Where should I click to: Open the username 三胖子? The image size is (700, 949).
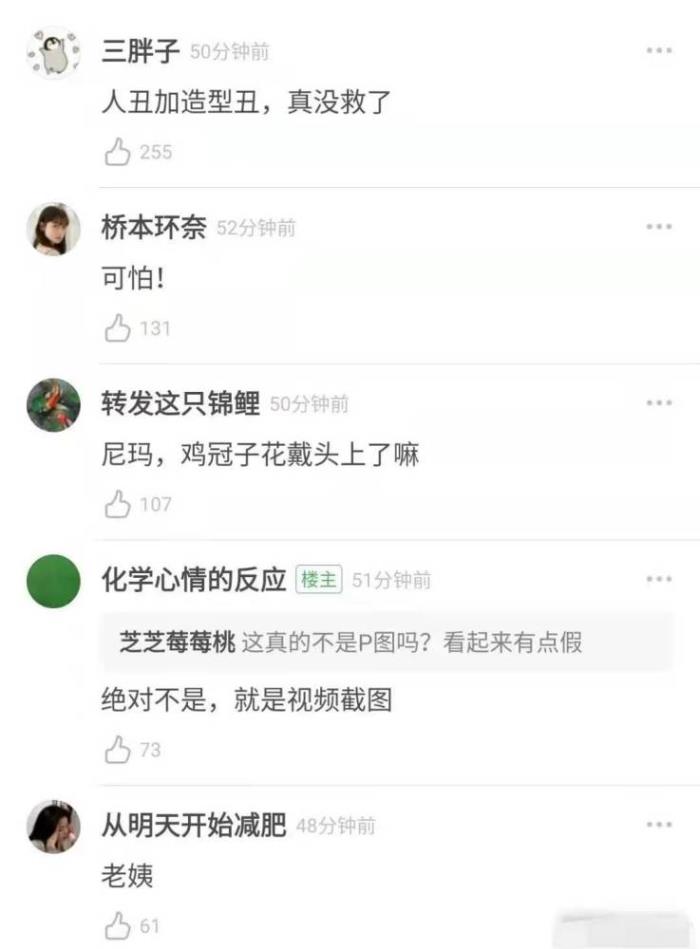coord(140,52)
